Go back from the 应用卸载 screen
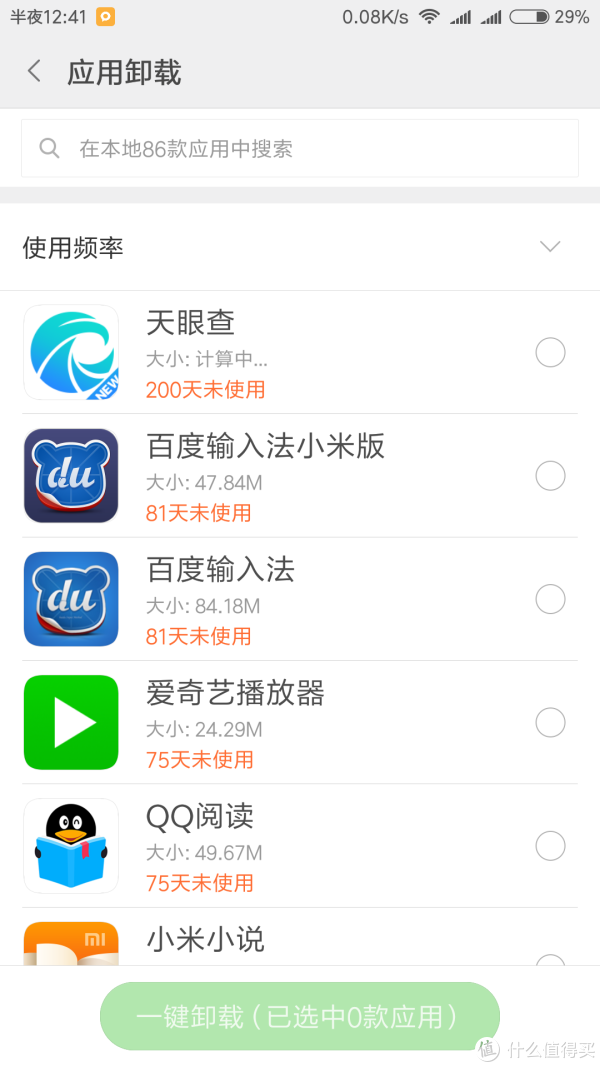The height and width of the screenshot is (1067, 600). (35, 72)
